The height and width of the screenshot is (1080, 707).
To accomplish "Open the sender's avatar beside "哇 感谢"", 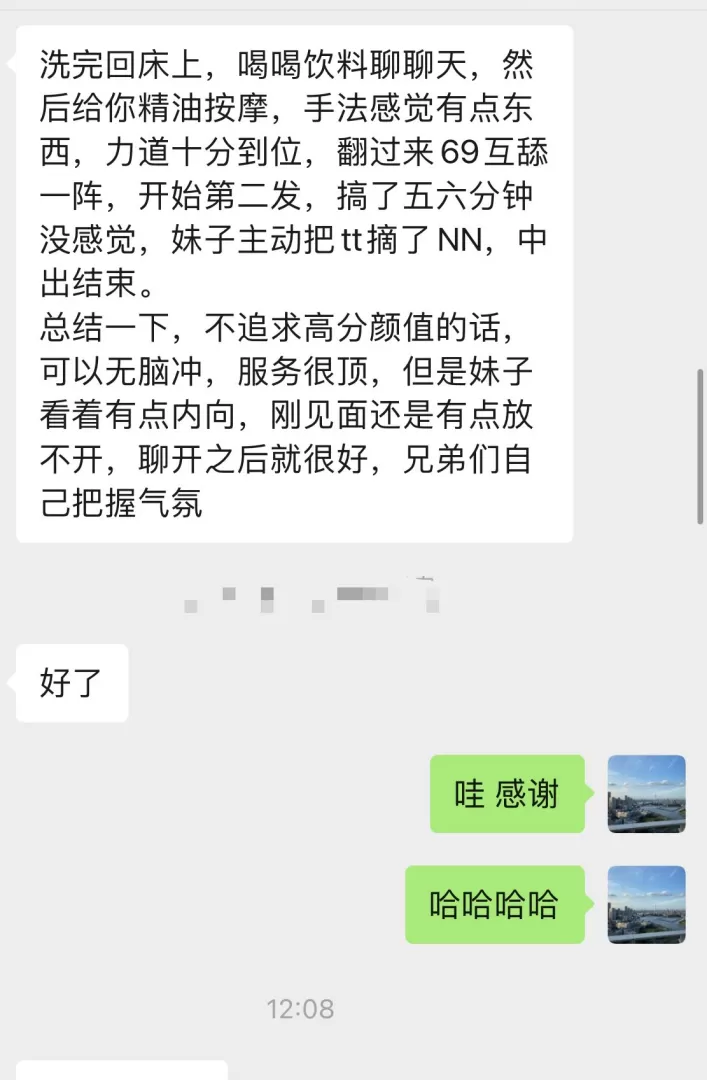I will point(646,794).
